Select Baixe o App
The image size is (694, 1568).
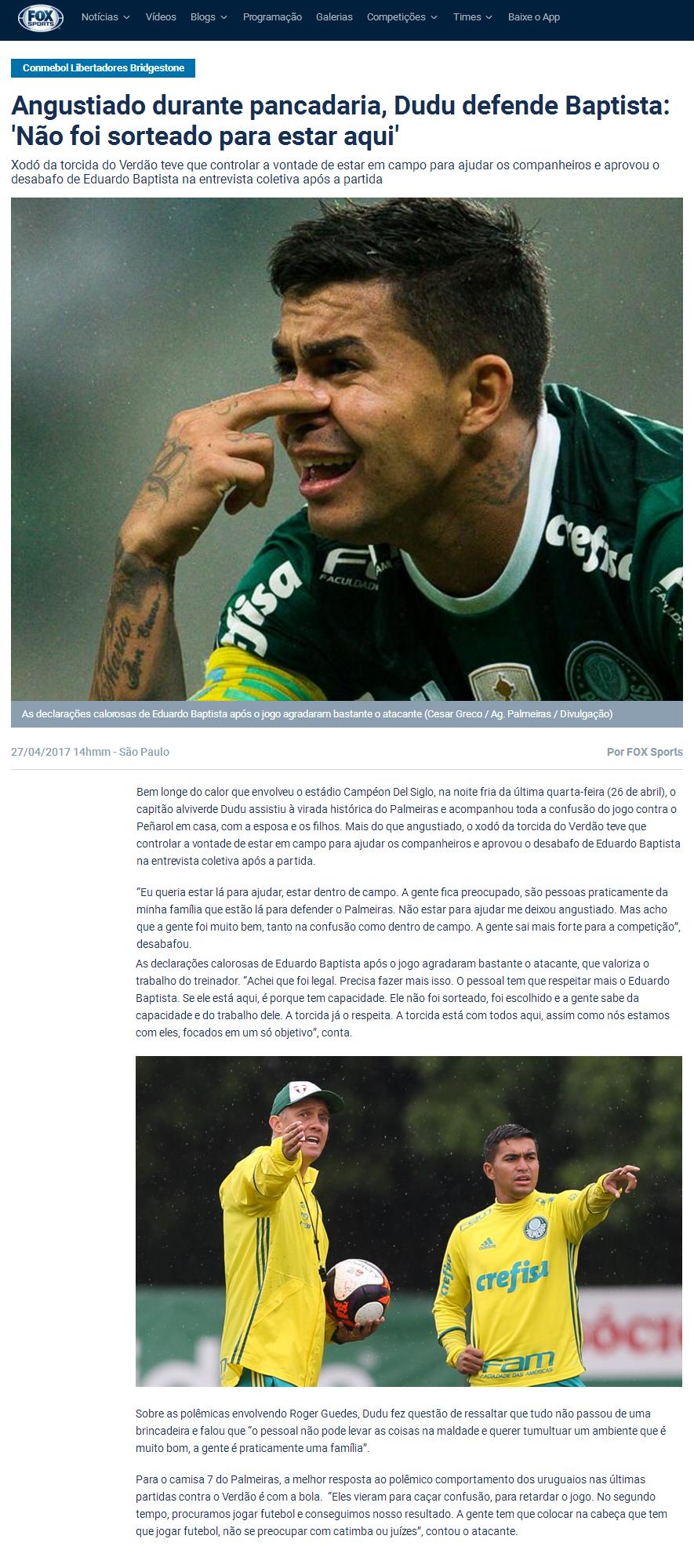coord(534,17)
